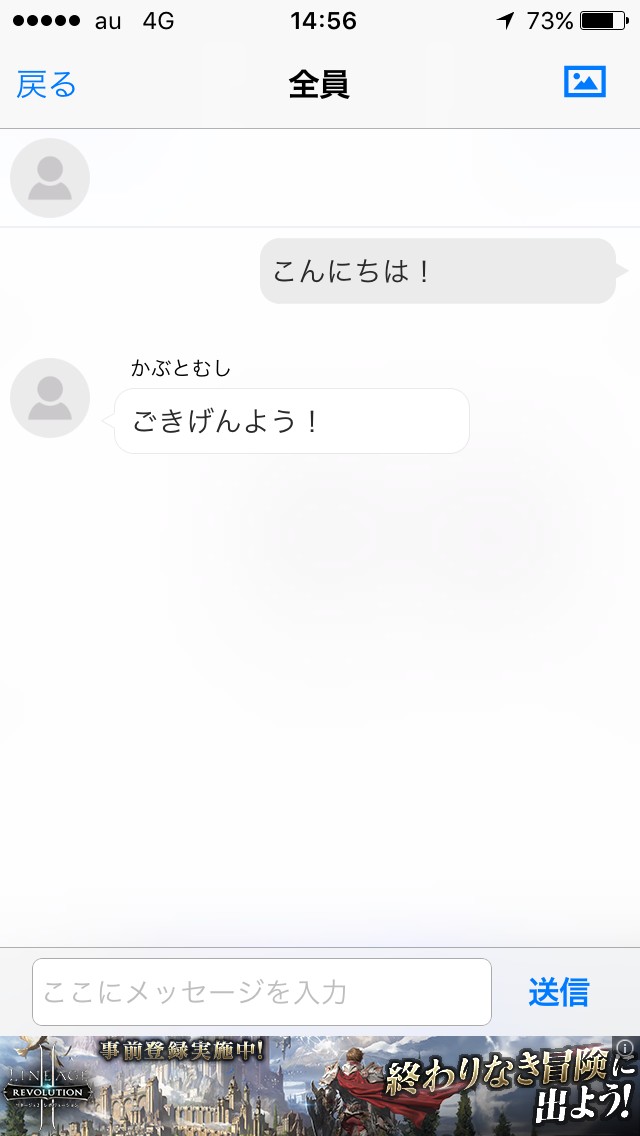Send the message with 送信
Image resolution: width=640 pixels, height=1136 pixels.
tap(559, 992)
